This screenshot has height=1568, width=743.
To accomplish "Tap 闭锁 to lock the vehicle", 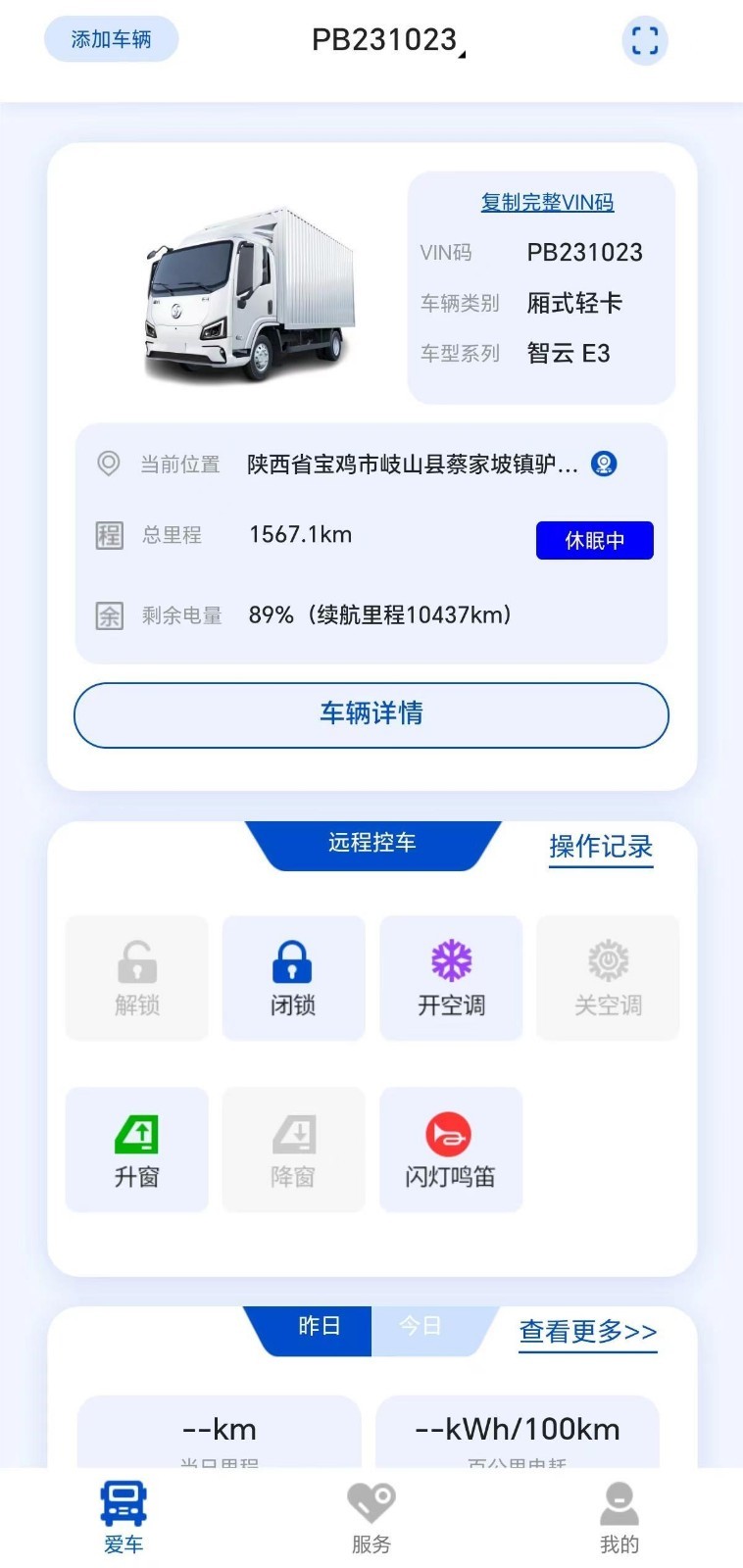I will (x=293, y=978).
